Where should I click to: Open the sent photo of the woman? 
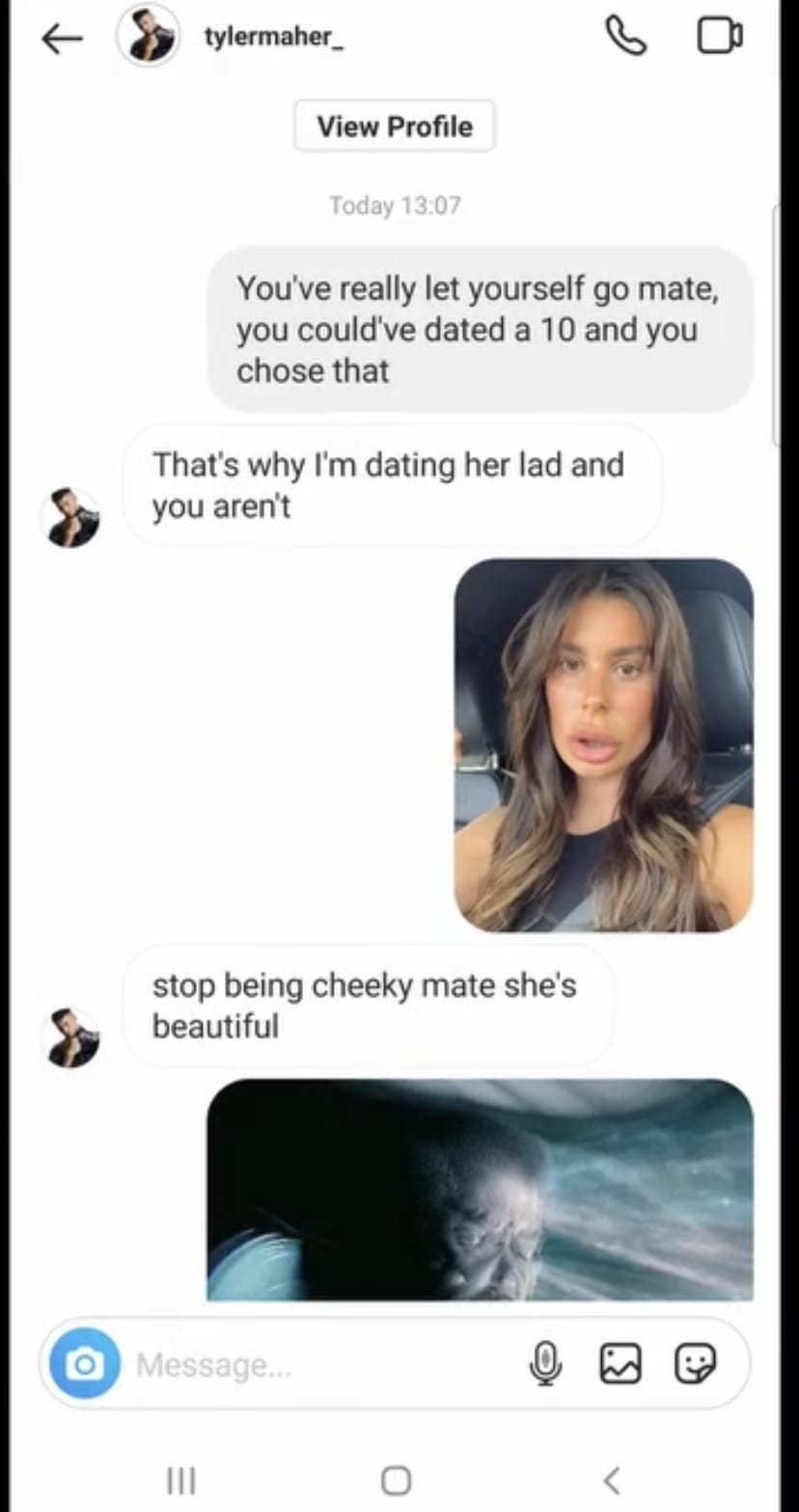[x=603, y=745]
